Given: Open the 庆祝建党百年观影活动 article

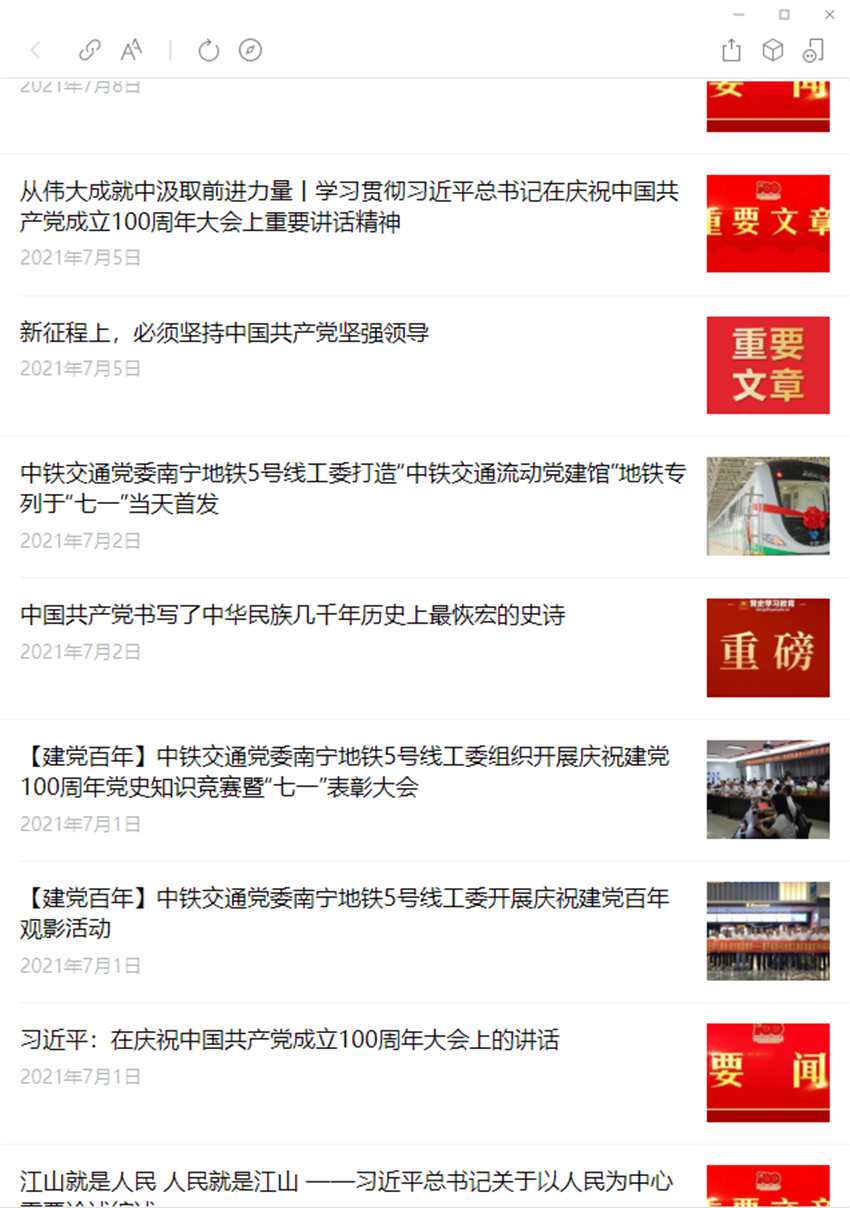Looking at the screenshot, I should 345,913.
